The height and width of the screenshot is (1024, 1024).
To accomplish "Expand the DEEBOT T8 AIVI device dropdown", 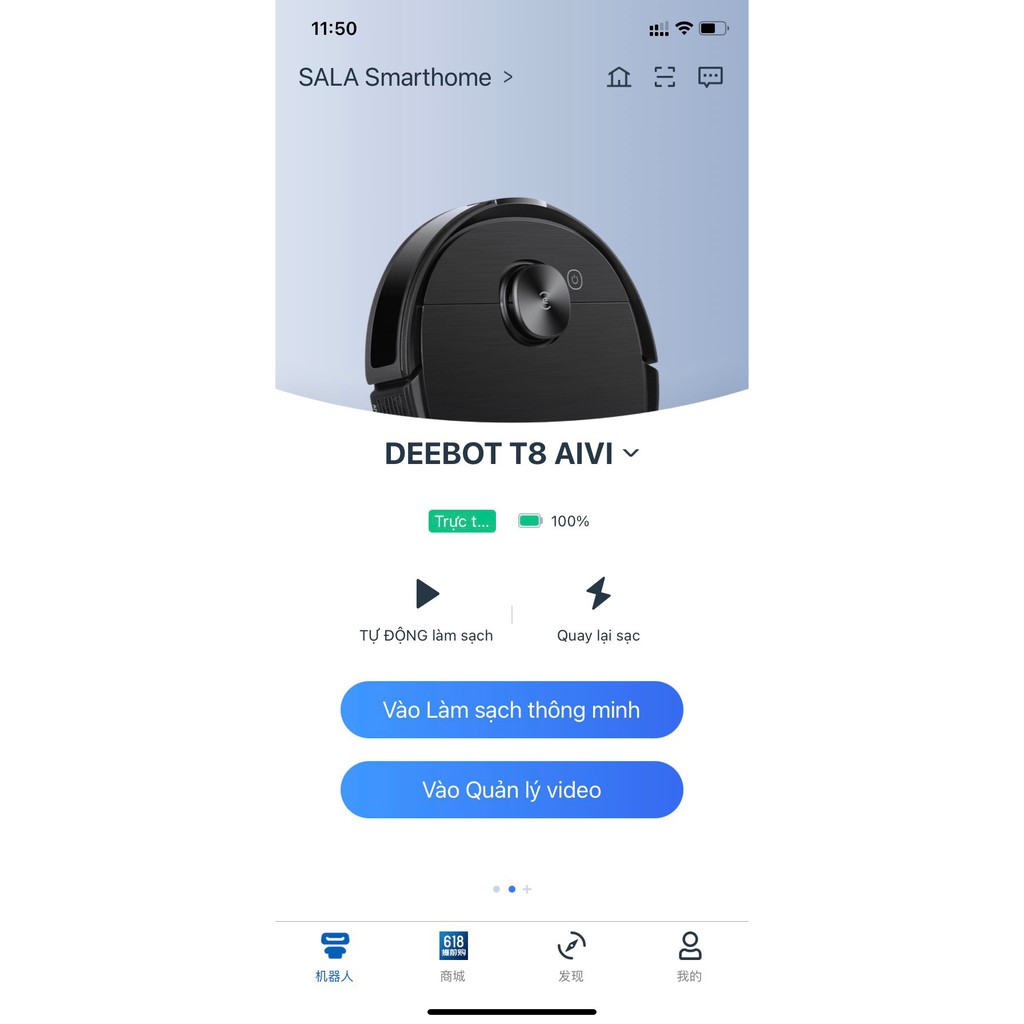I will (x=630, y=453).
